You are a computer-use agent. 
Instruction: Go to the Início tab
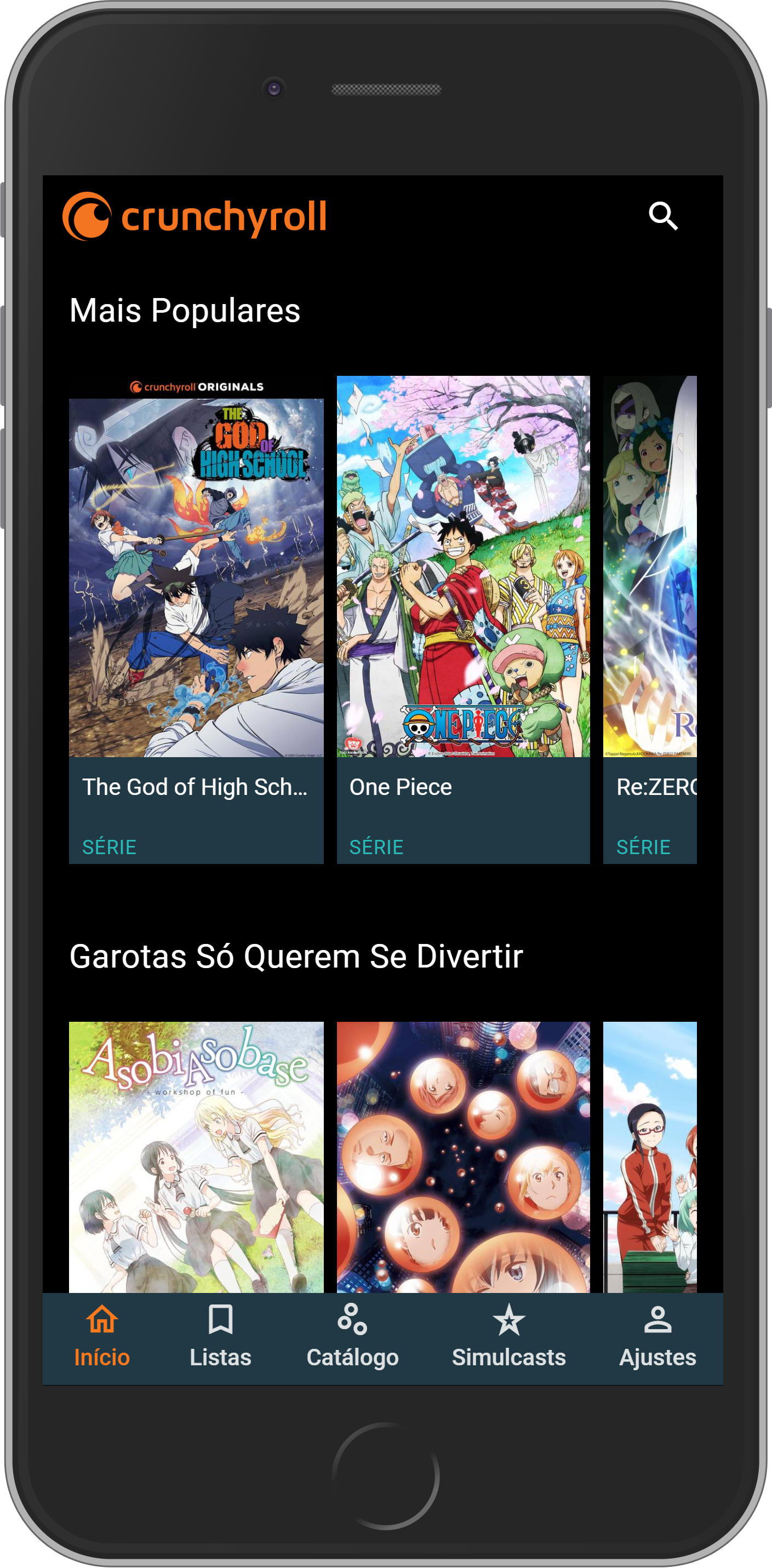[x=102, y=1338]
